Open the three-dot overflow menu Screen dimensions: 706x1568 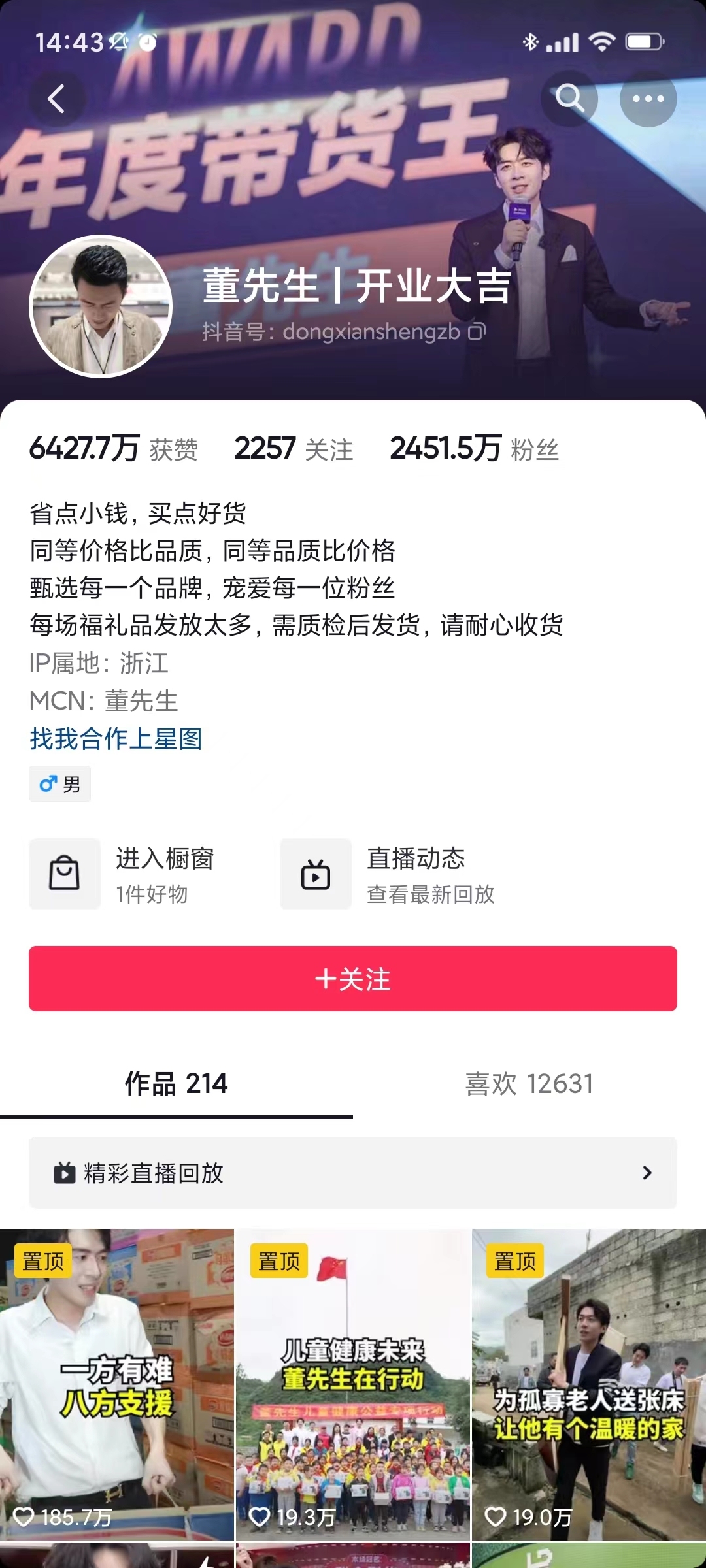[648, 99]
